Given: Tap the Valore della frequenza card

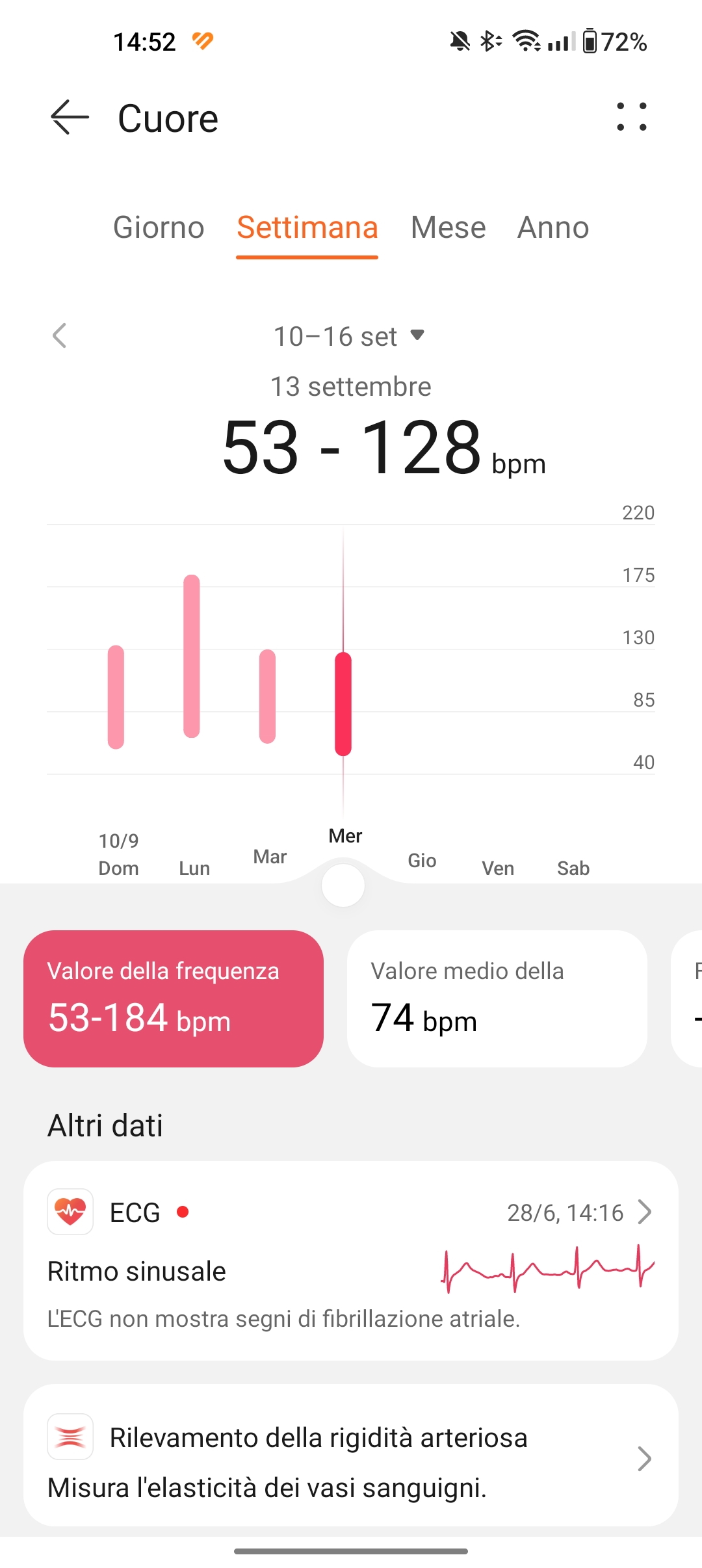Looking at the screenshot, I should pyautogui.click(x=174, y=999).
